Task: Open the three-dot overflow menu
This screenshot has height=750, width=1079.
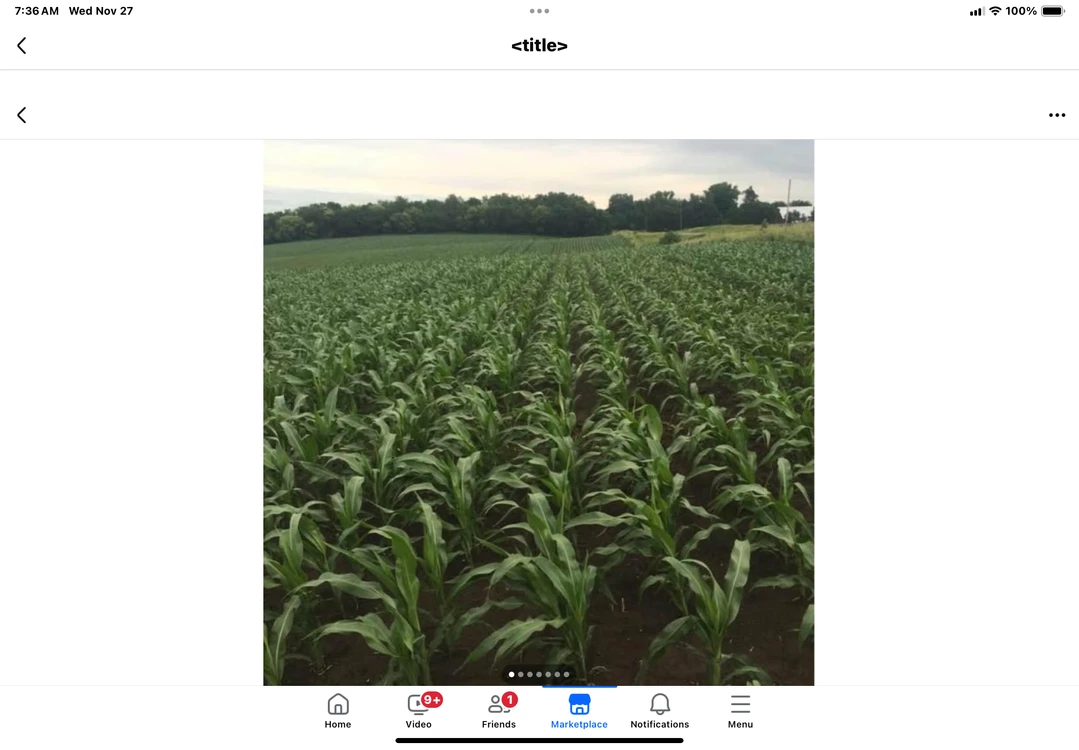Action: [1056, 115]
